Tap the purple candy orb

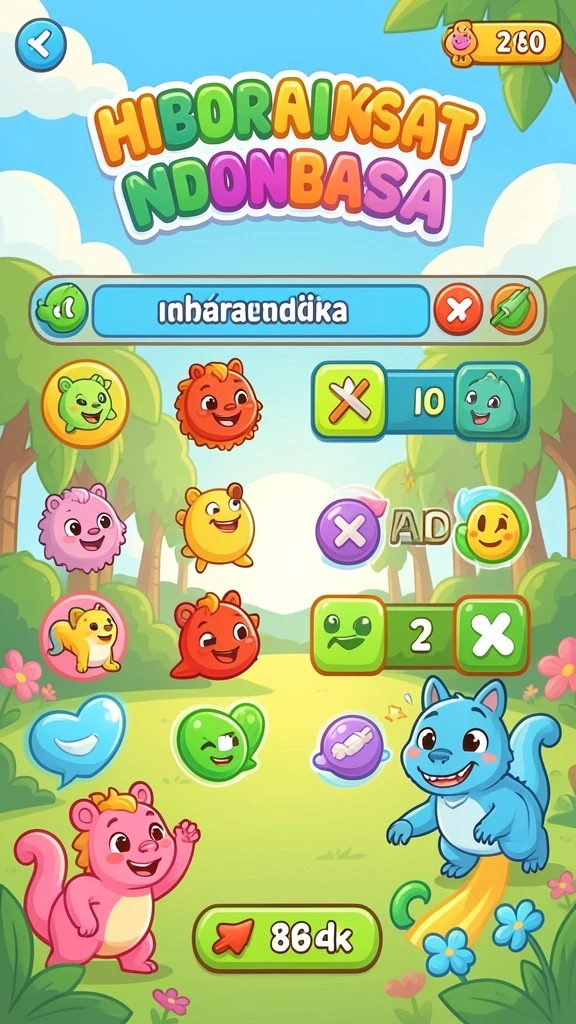tap(351, 746)
